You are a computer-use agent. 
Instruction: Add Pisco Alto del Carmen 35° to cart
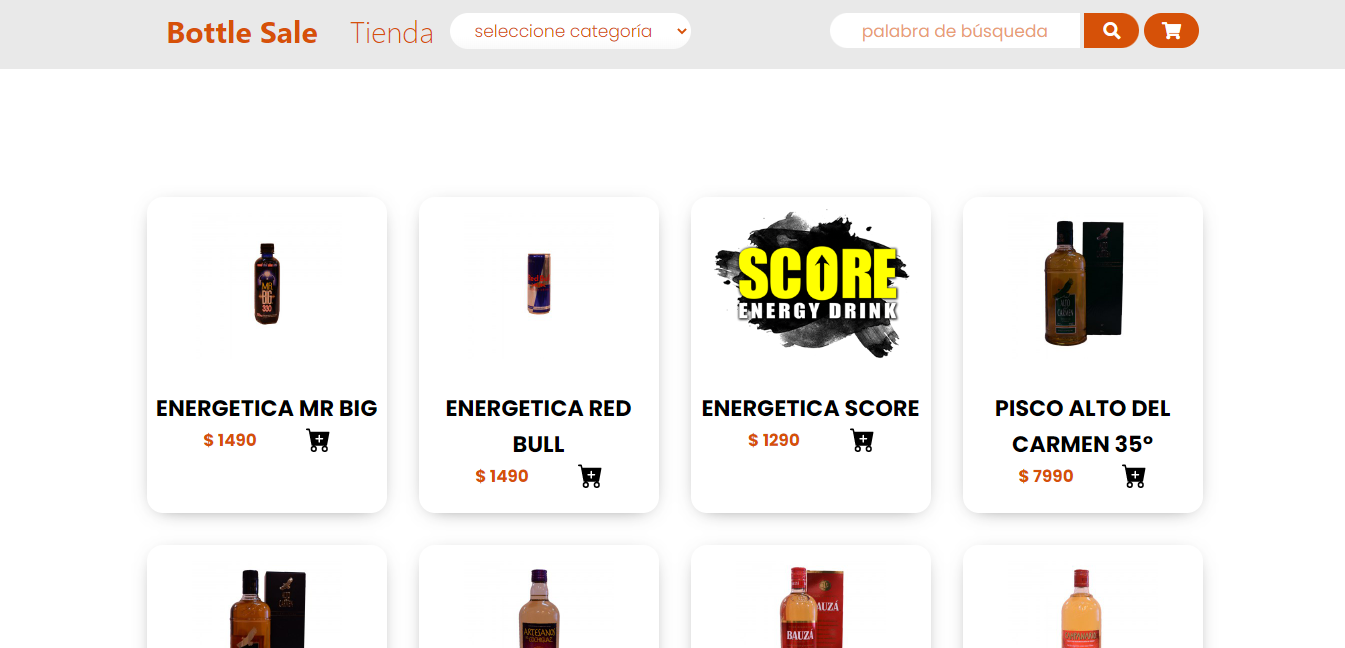click(1134, 476)
